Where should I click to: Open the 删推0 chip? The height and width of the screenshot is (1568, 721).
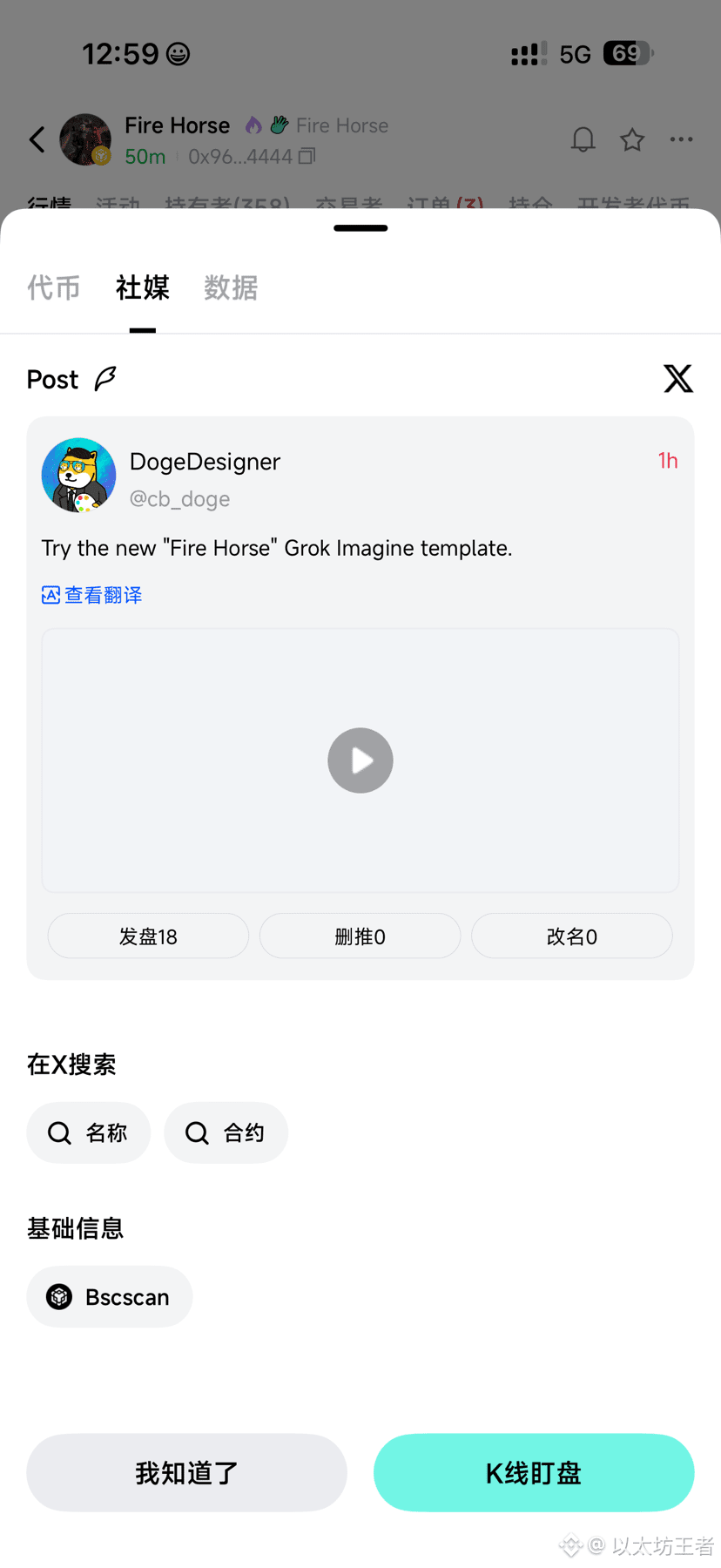coord(360,936)
